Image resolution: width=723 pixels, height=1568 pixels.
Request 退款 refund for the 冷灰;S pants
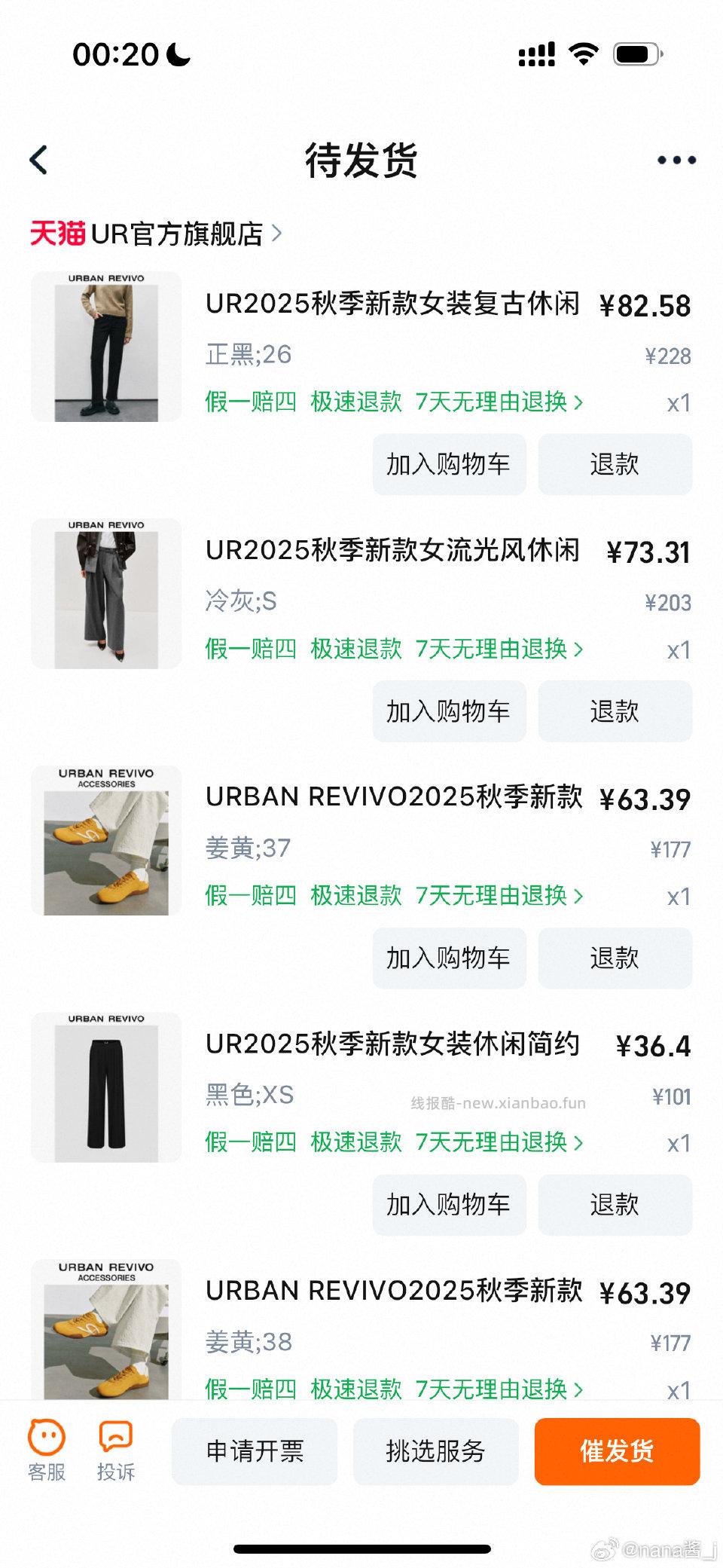tap(615, 711)
